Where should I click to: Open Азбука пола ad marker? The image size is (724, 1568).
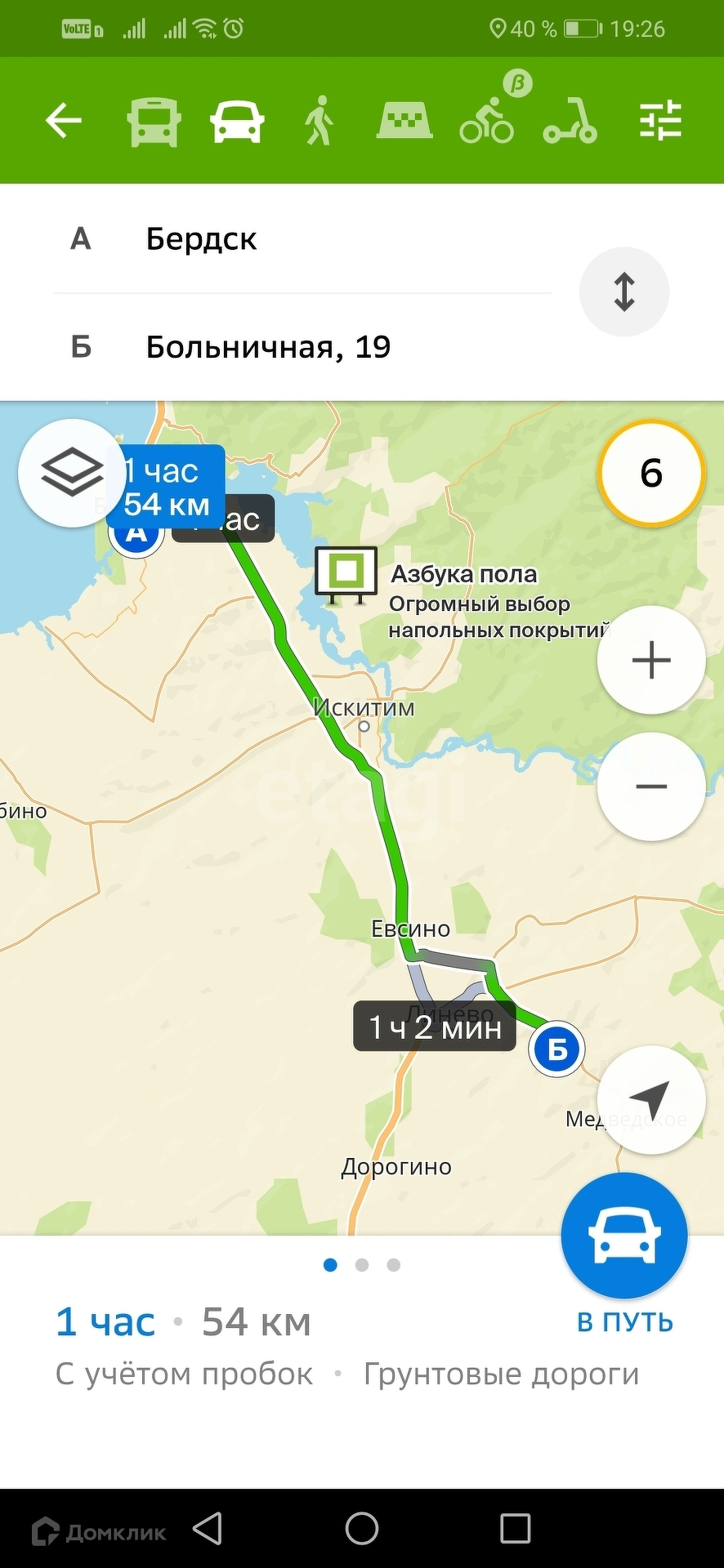346,573
